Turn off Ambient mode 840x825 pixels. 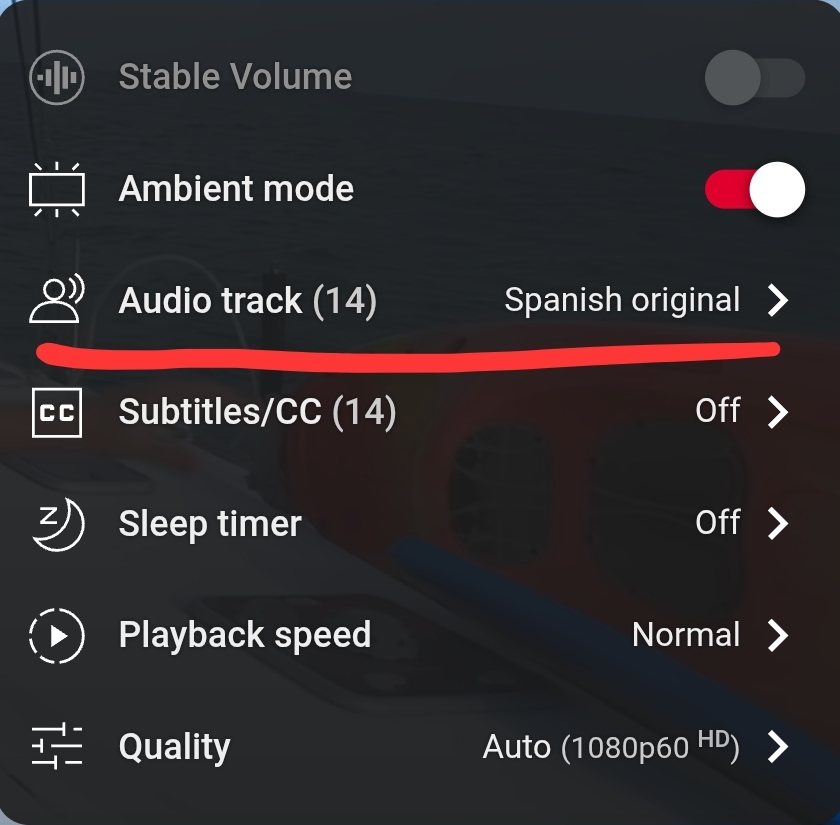754,190
